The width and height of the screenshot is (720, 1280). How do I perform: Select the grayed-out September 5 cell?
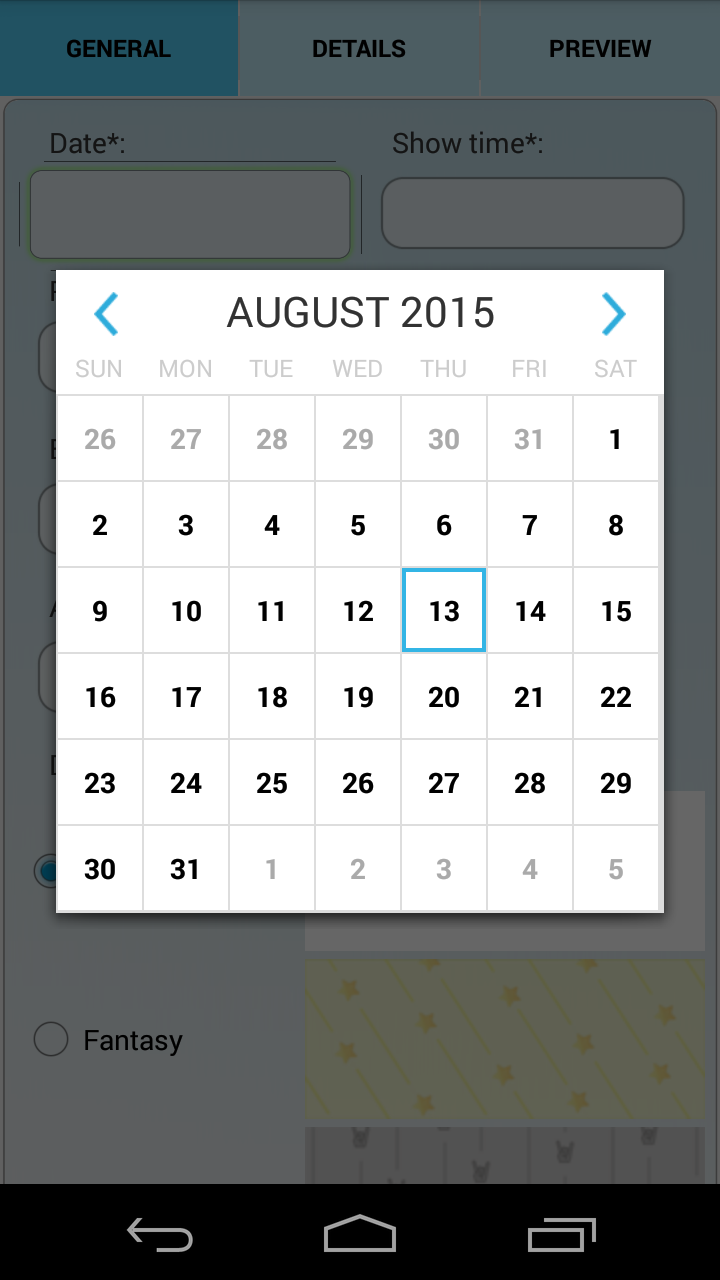pos(615,869)
